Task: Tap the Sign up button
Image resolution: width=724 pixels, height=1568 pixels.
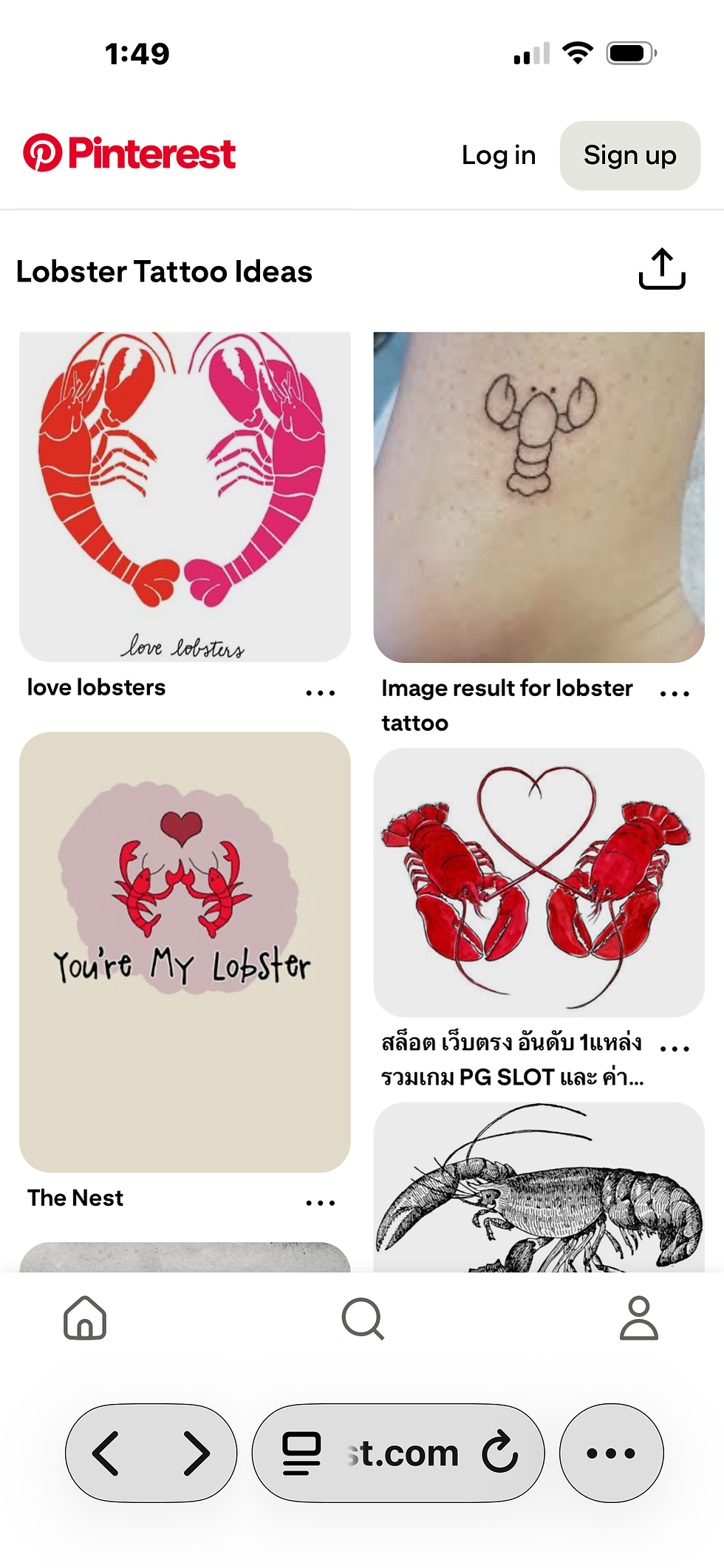Action: click(629, 155)
